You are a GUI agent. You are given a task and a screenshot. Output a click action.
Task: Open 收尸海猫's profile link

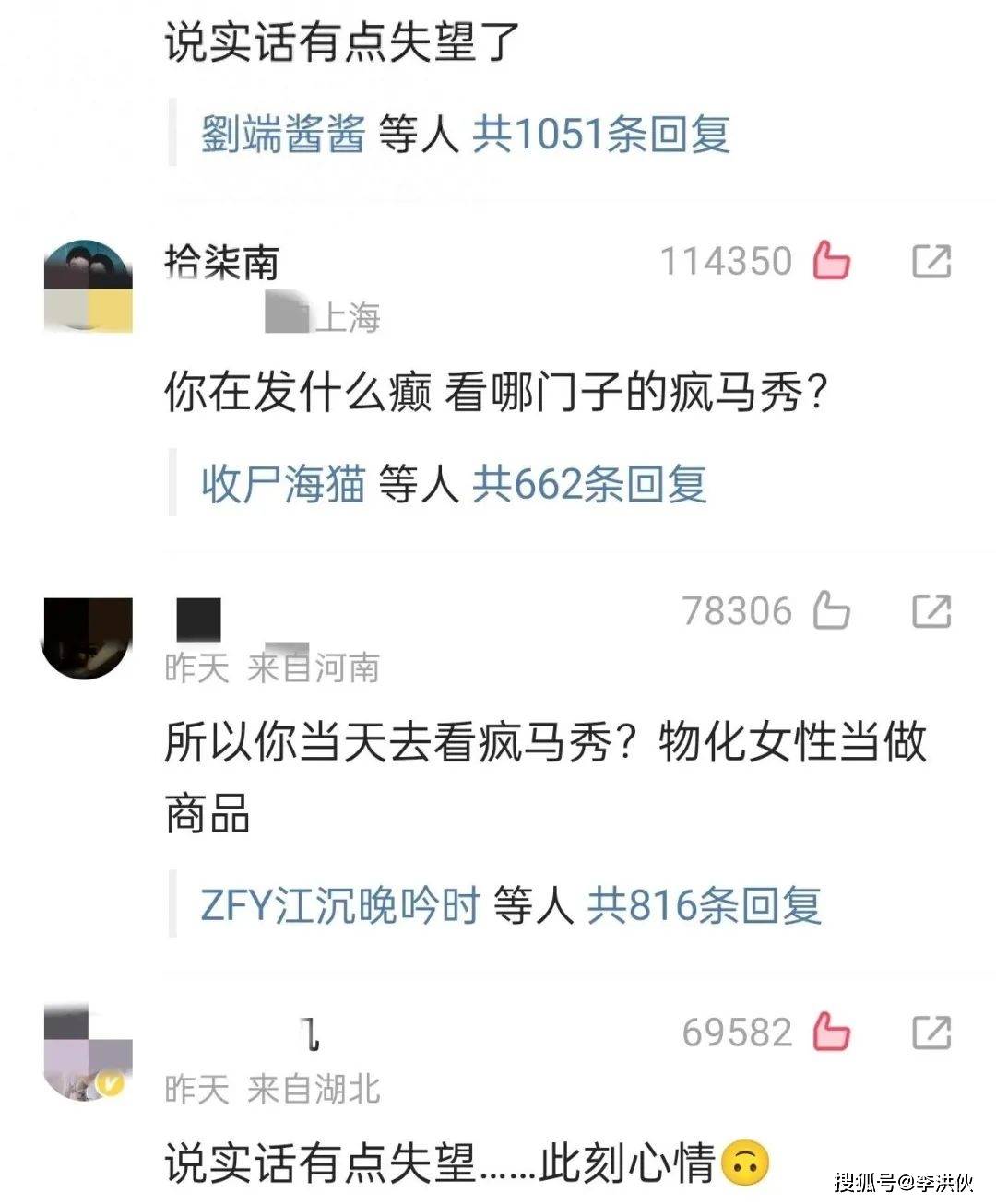(x=283, y=484)
